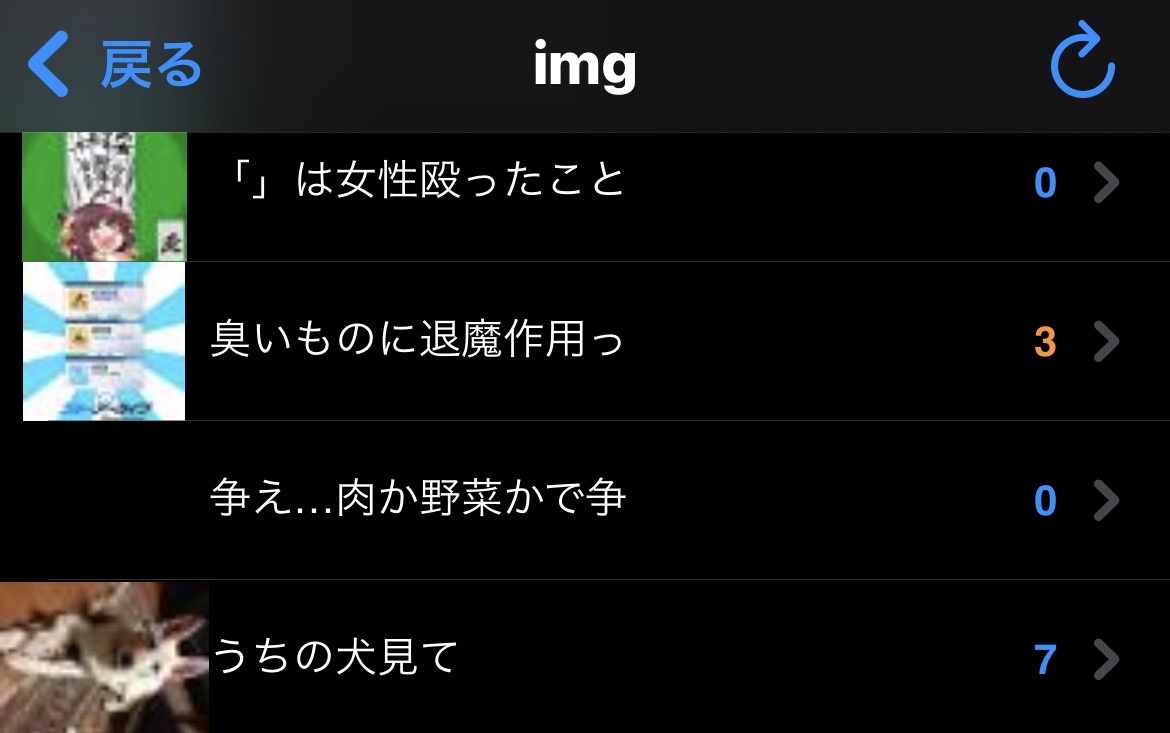The width and height of the screenshot is (1170, 733).
Task: Refresh the img thread list
Action: click(x=1082, y=65)
